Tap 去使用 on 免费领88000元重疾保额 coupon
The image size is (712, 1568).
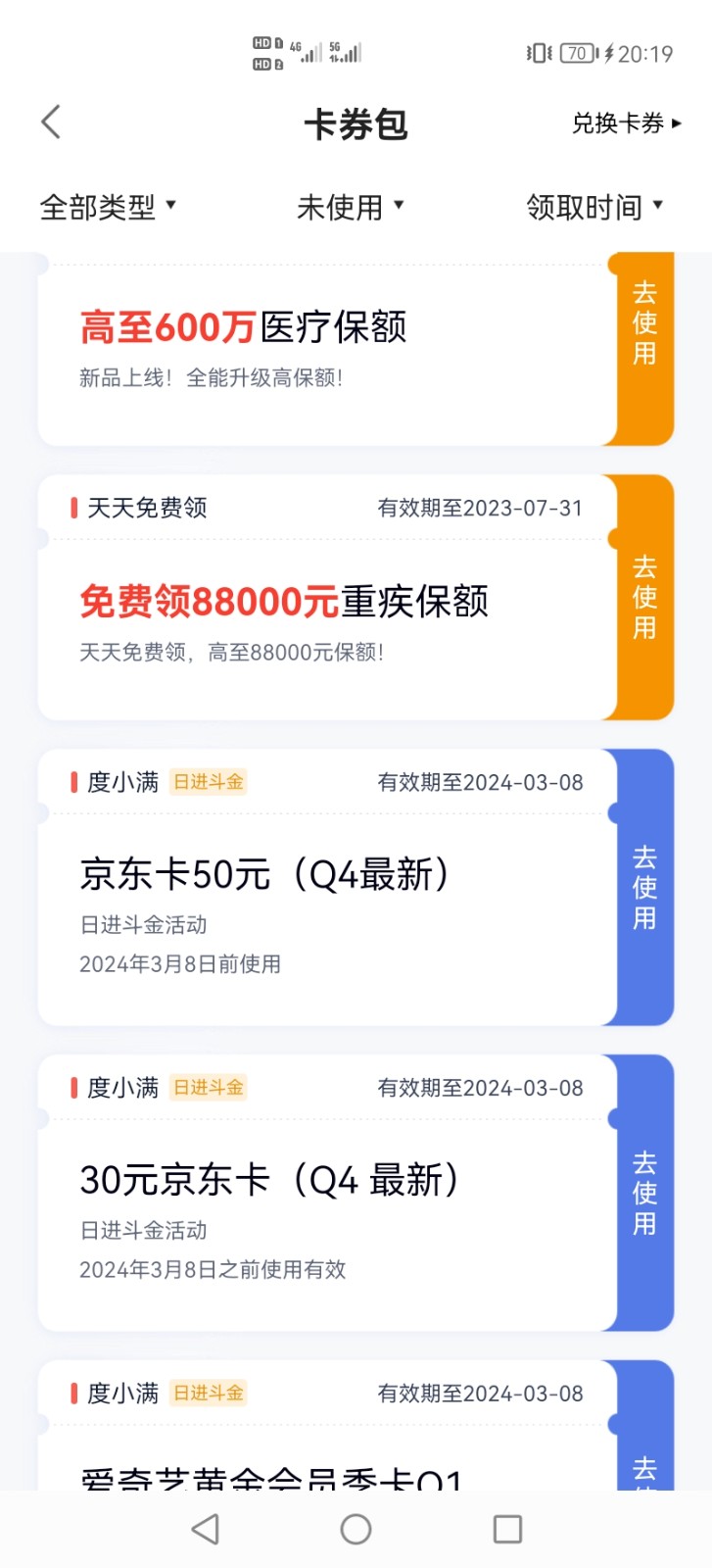pyautogui.click(x=644, y=597)
